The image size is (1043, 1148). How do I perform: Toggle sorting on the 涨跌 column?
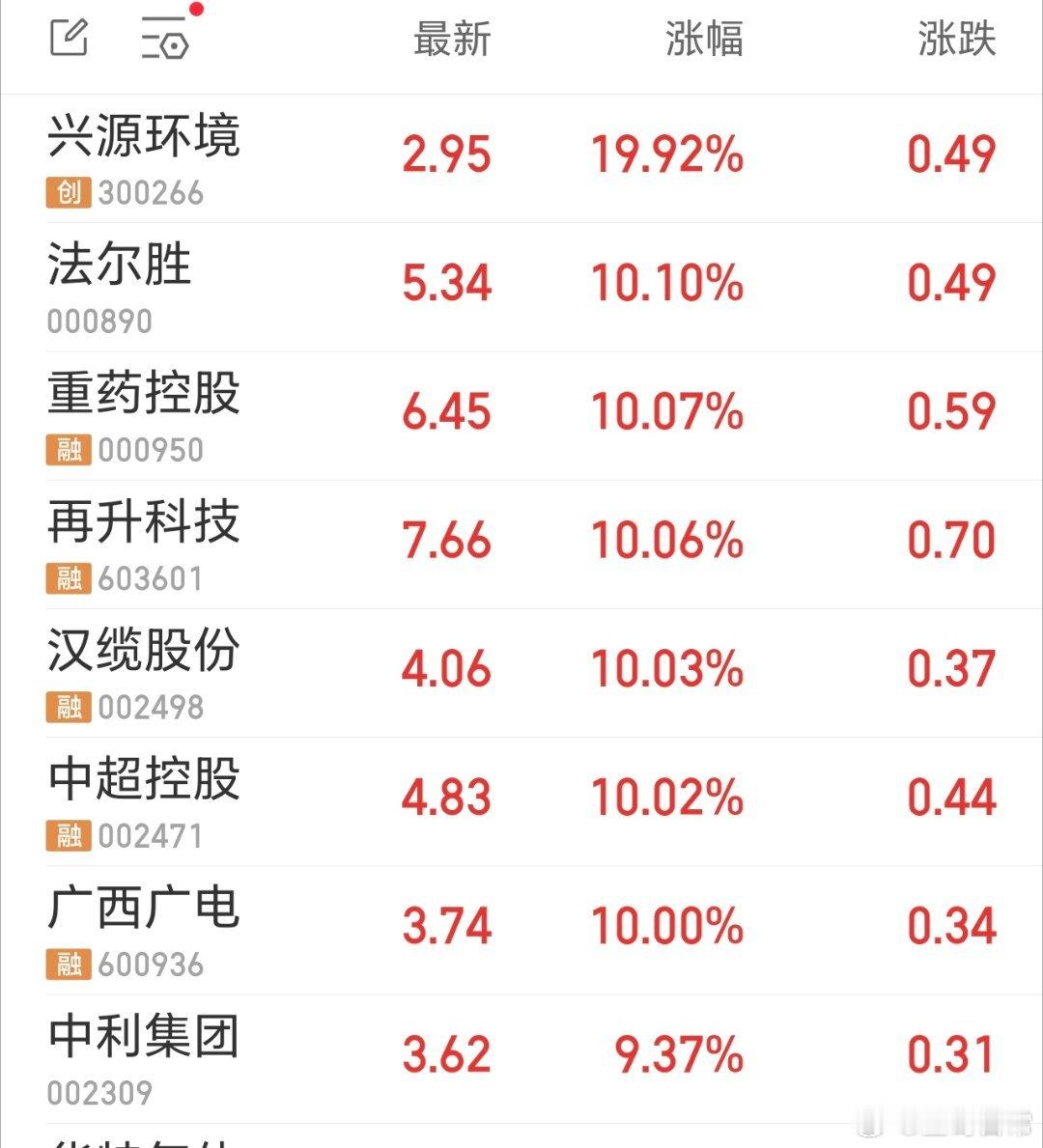954,40
